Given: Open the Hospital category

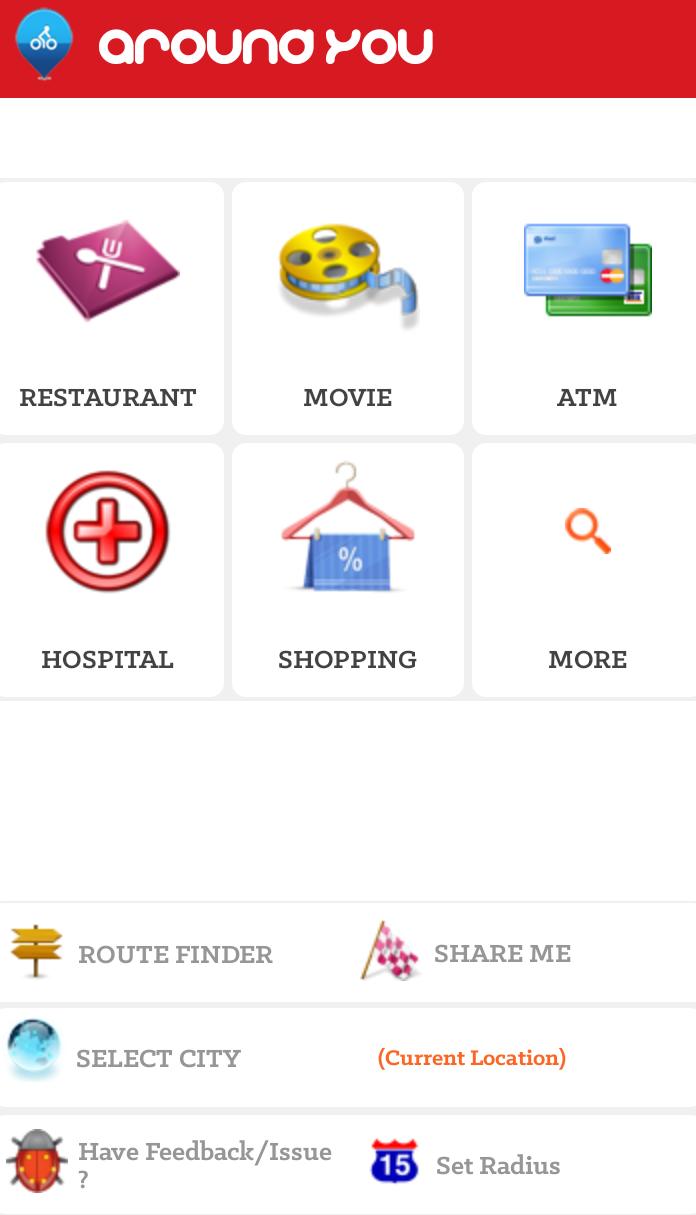Looking at the screenshot, I should [109, 570].
